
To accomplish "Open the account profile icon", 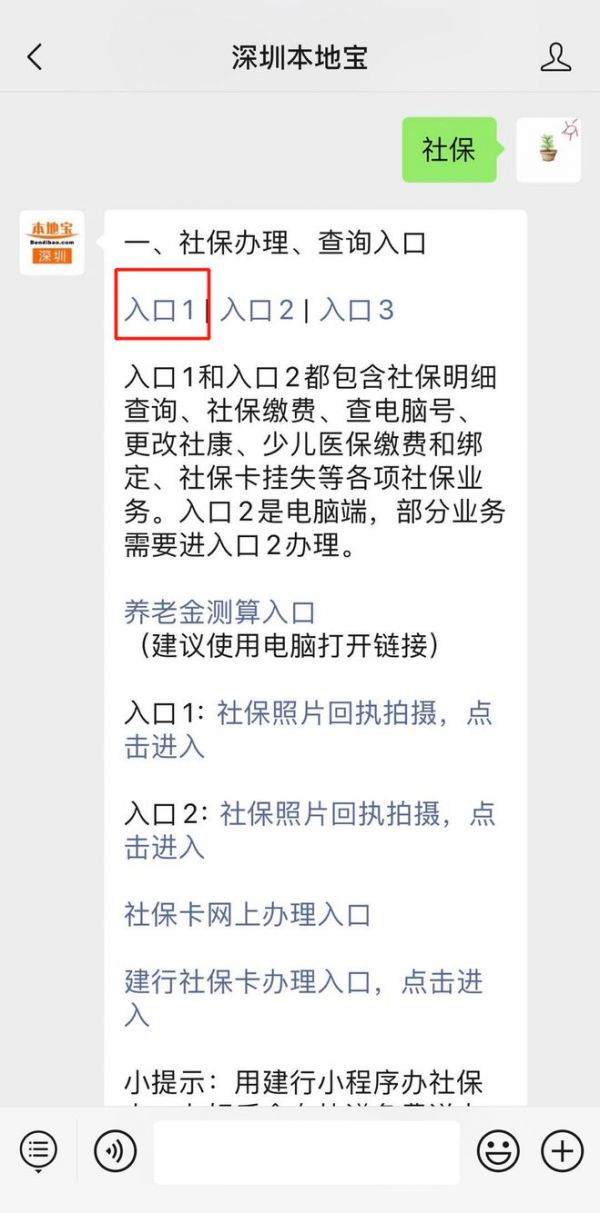I will tap(555, 57).
